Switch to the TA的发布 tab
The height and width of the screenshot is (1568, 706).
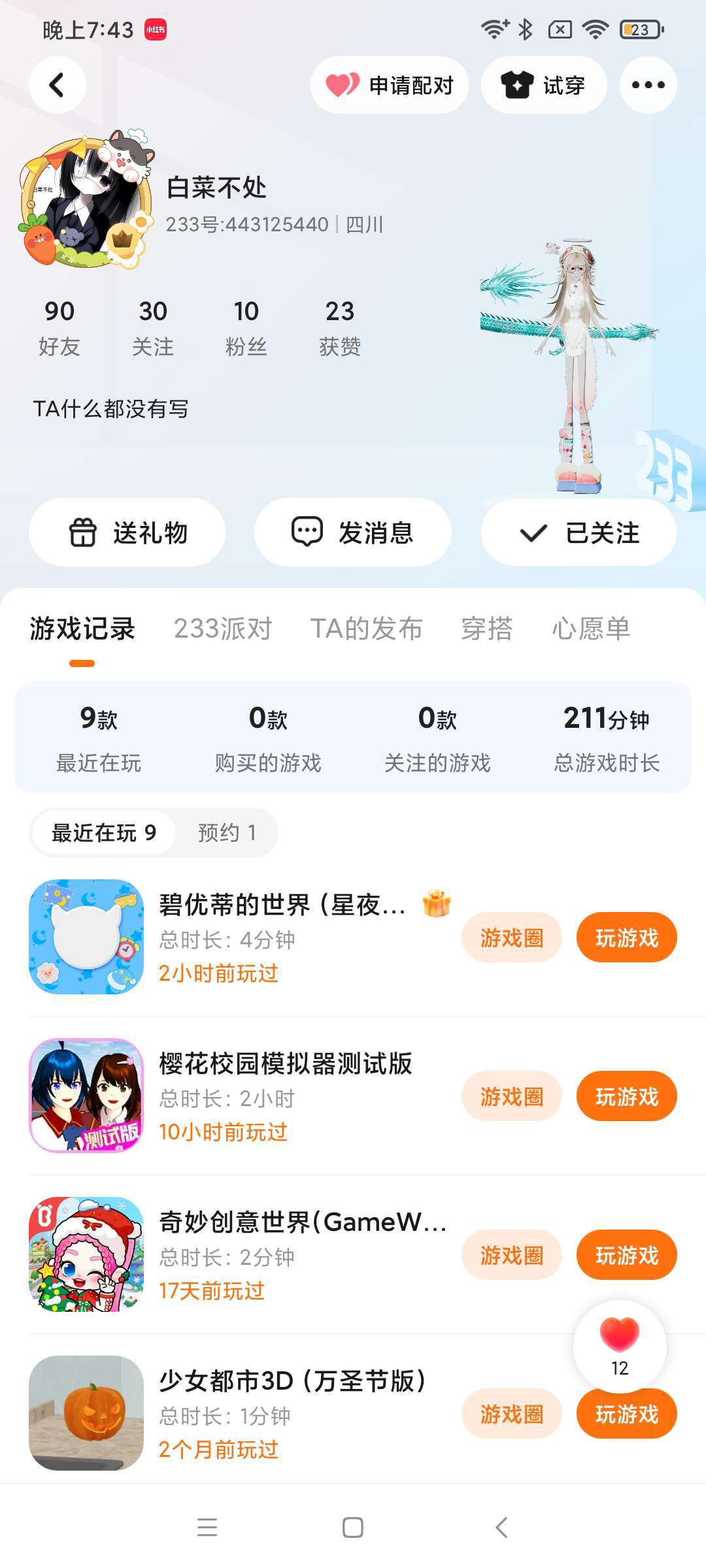pyautogui.click(x=366, y=629)
